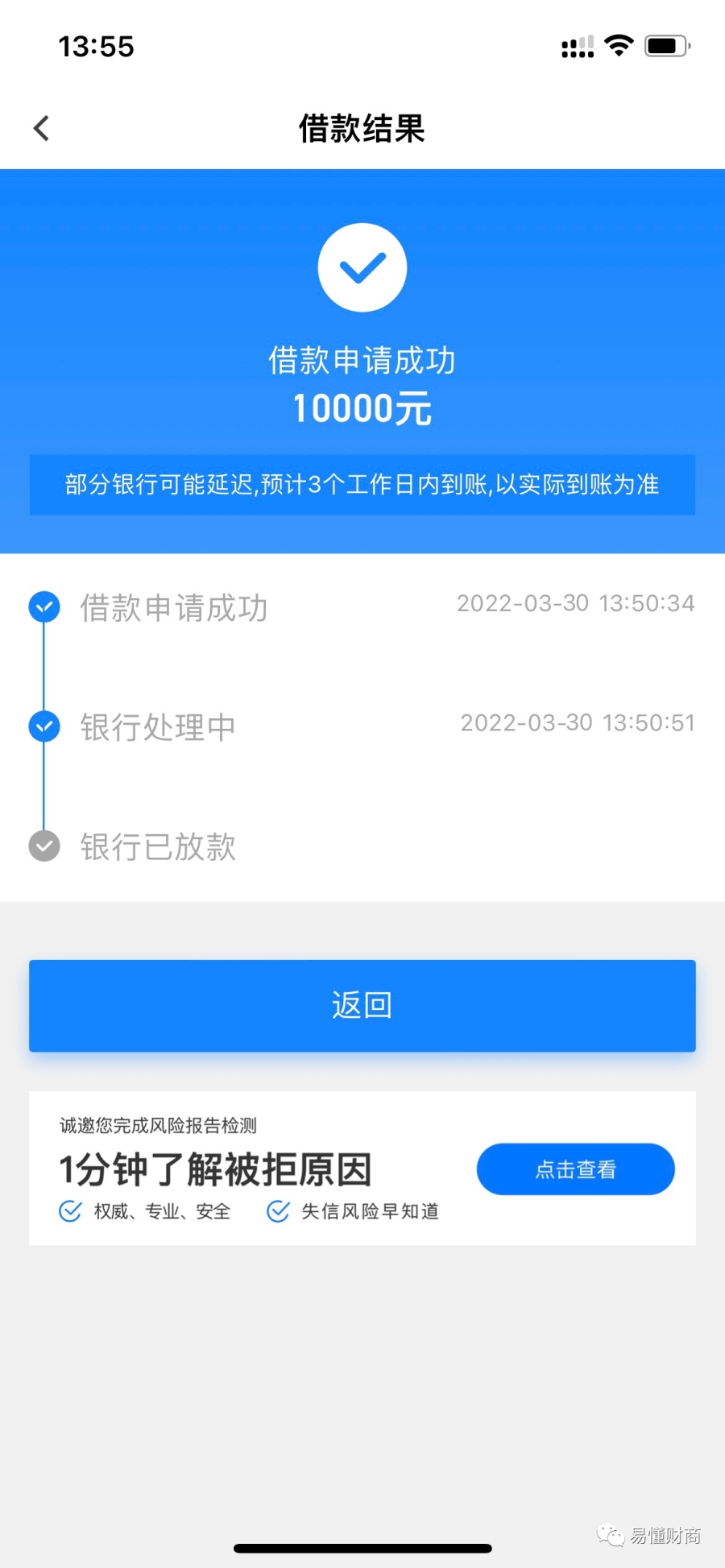
Task: Tap the check icon before 失信风险早知道
Action: [279, 1210]
